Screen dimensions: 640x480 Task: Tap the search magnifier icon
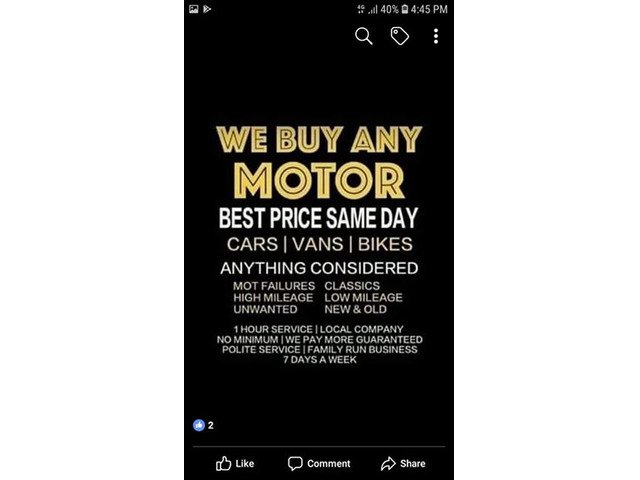pos(364,36)
